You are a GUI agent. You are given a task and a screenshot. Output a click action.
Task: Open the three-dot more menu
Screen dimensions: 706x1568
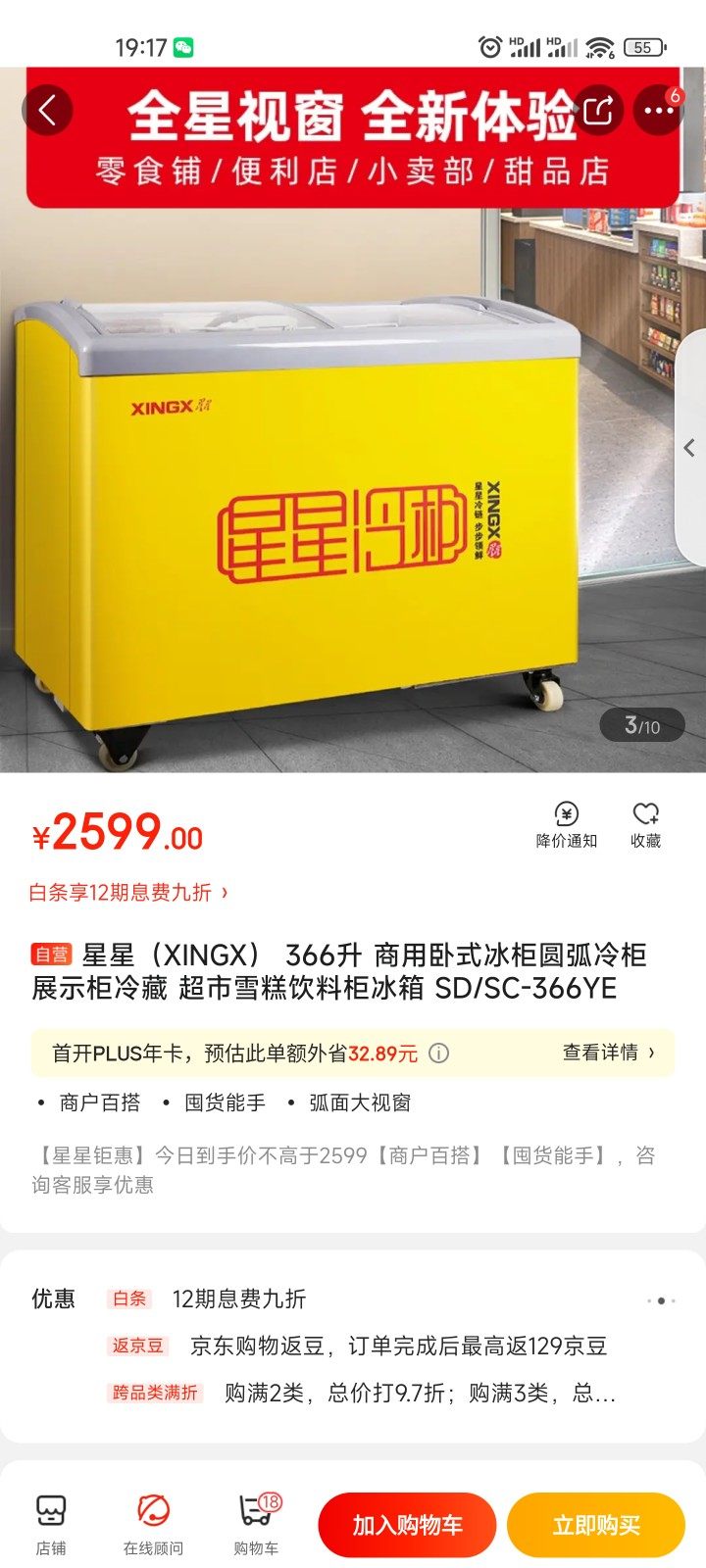[659, 110]
